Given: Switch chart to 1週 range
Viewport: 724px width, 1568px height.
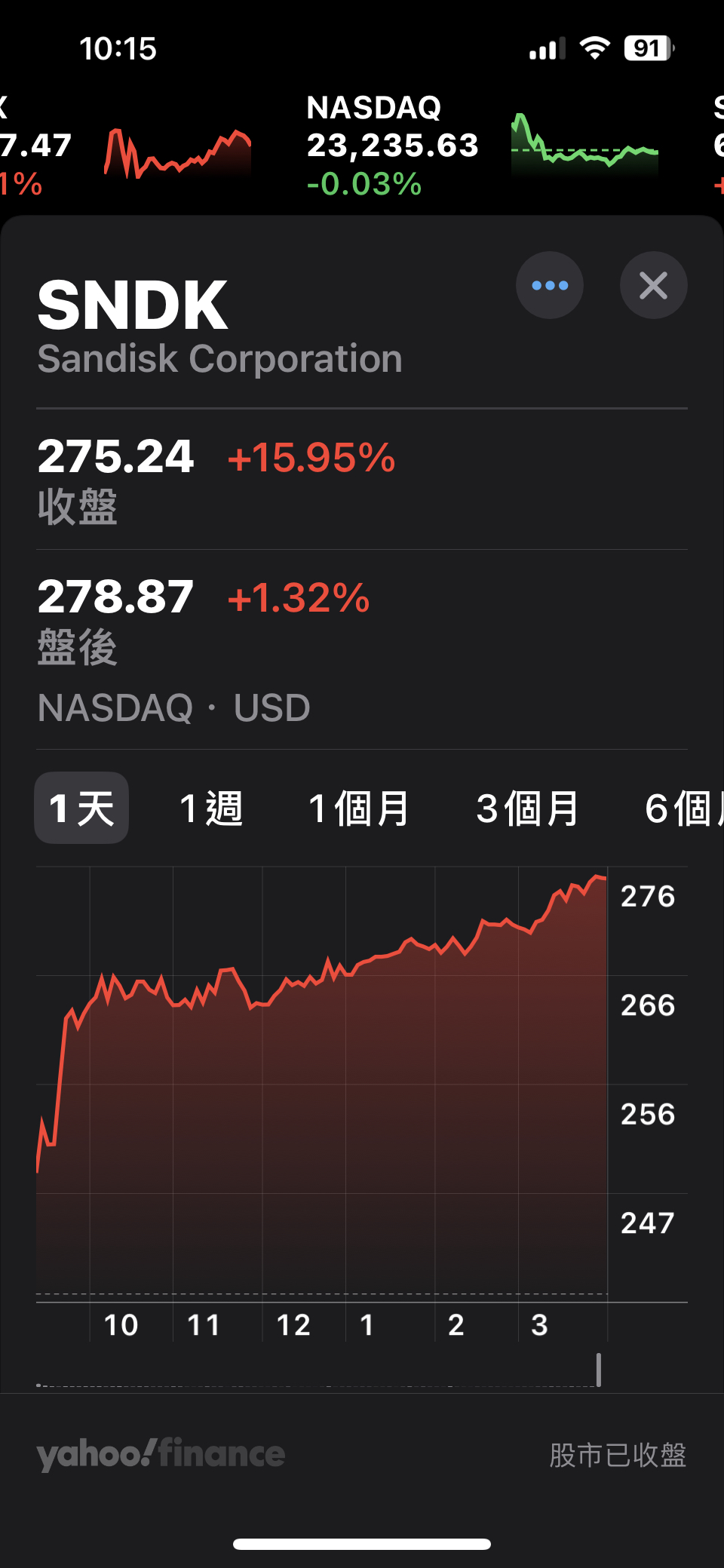Looking at the screenshot, I should coord(211,808).
